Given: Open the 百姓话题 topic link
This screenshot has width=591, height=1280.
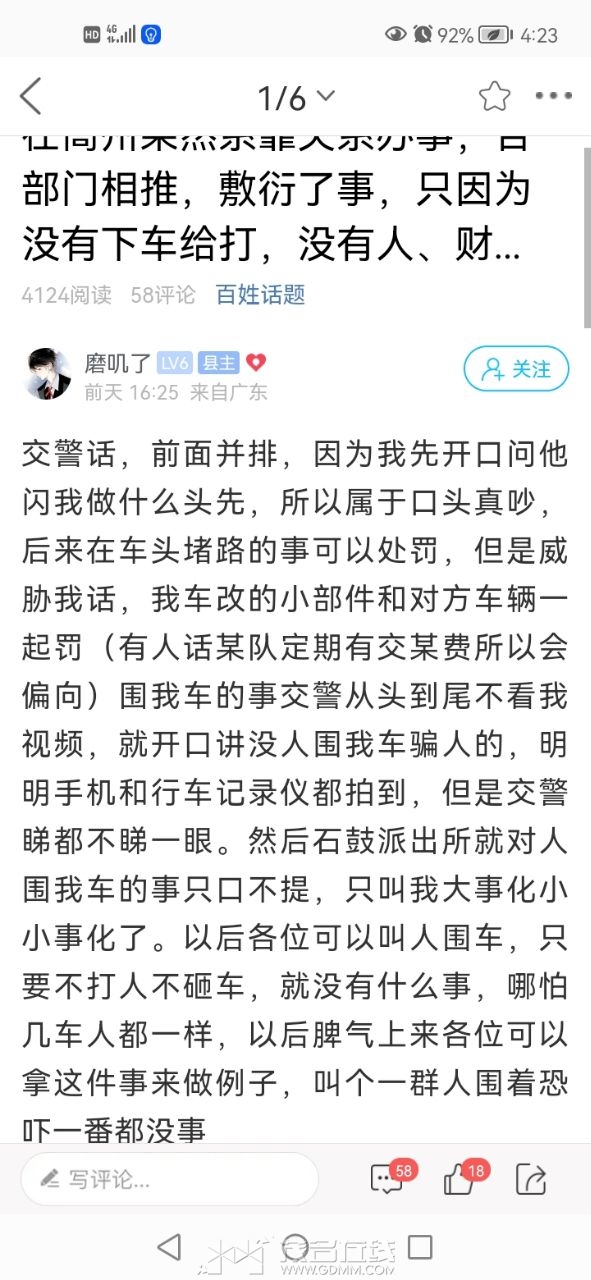Looking at the screenshot, I should tap(260, 295).
